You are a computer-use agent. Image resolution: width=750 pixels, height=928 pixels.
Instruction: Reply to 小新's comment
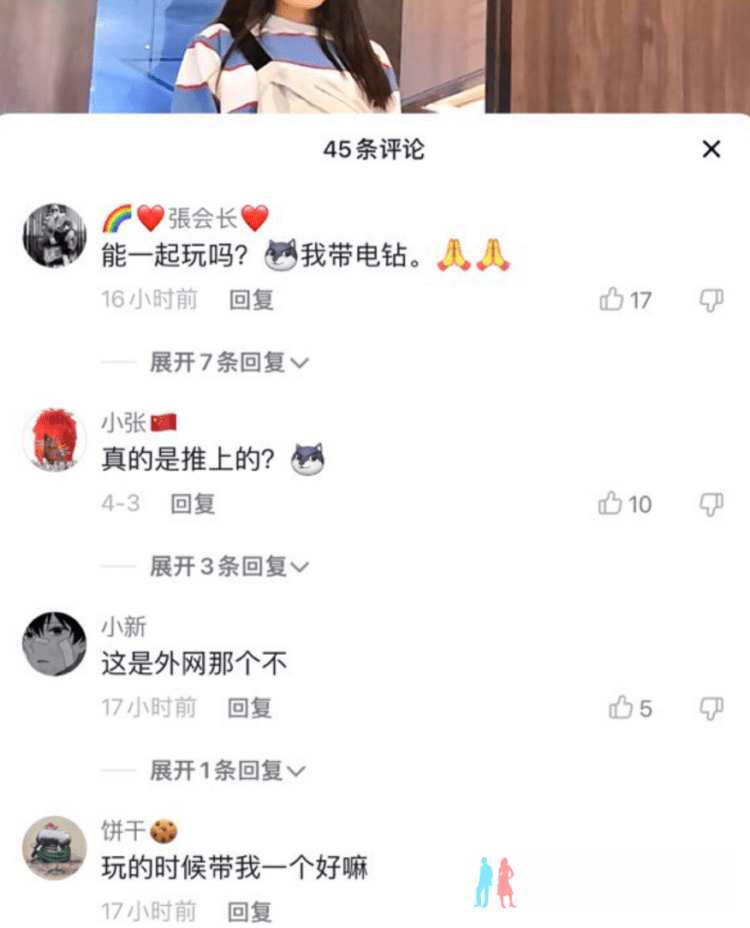[x=250, y=708]
